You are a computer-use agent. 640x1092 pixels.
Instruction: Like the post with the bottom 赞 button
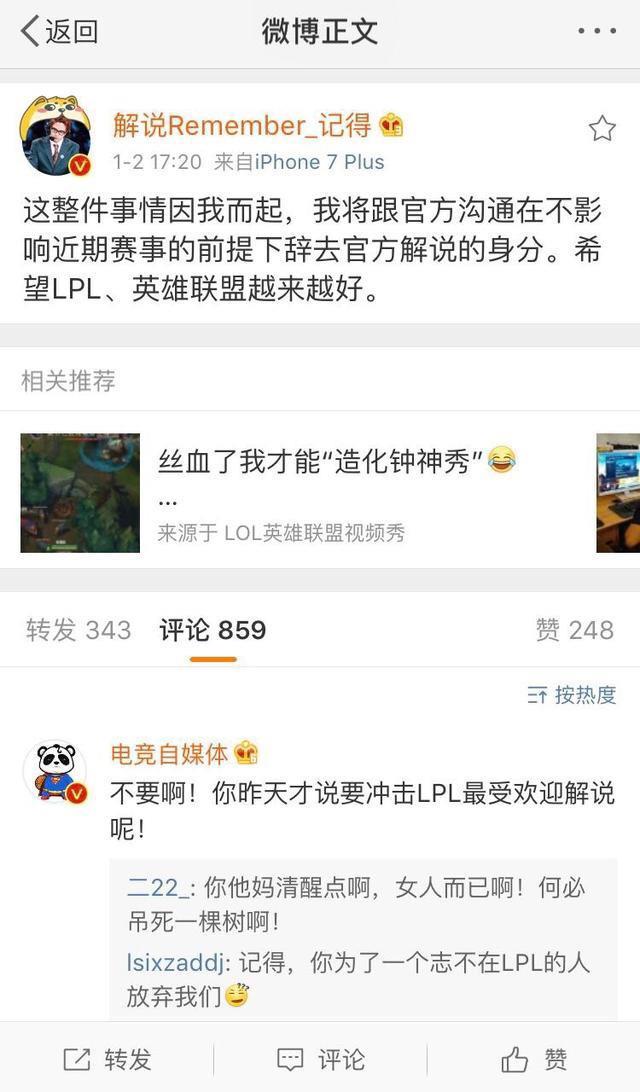click(534, 1059)
